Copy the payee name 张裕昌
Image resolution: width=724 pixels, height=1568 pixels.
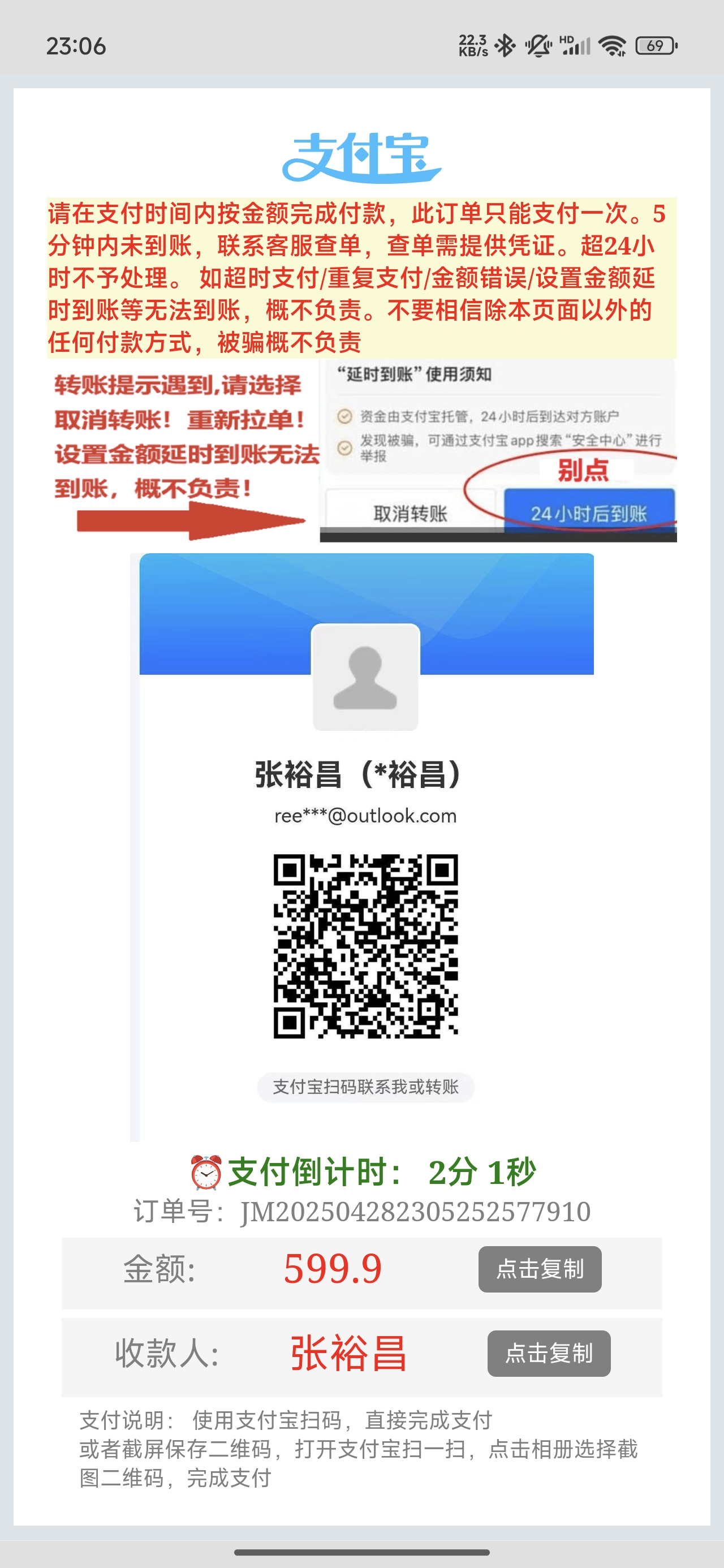(x=549, y=1353)
